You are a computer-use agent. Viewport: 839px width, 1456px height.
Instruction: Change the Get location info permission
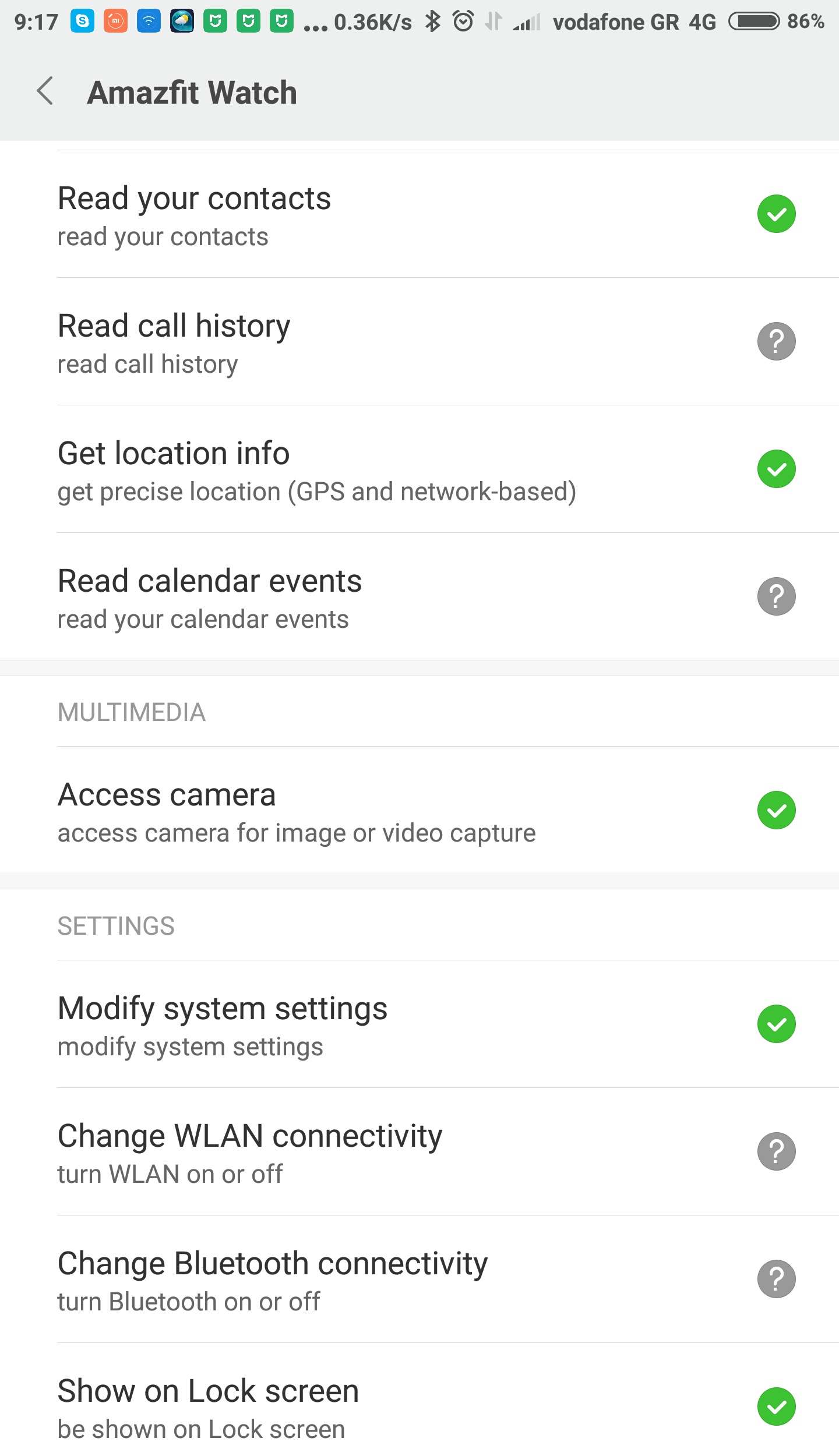tap(419, 469)
